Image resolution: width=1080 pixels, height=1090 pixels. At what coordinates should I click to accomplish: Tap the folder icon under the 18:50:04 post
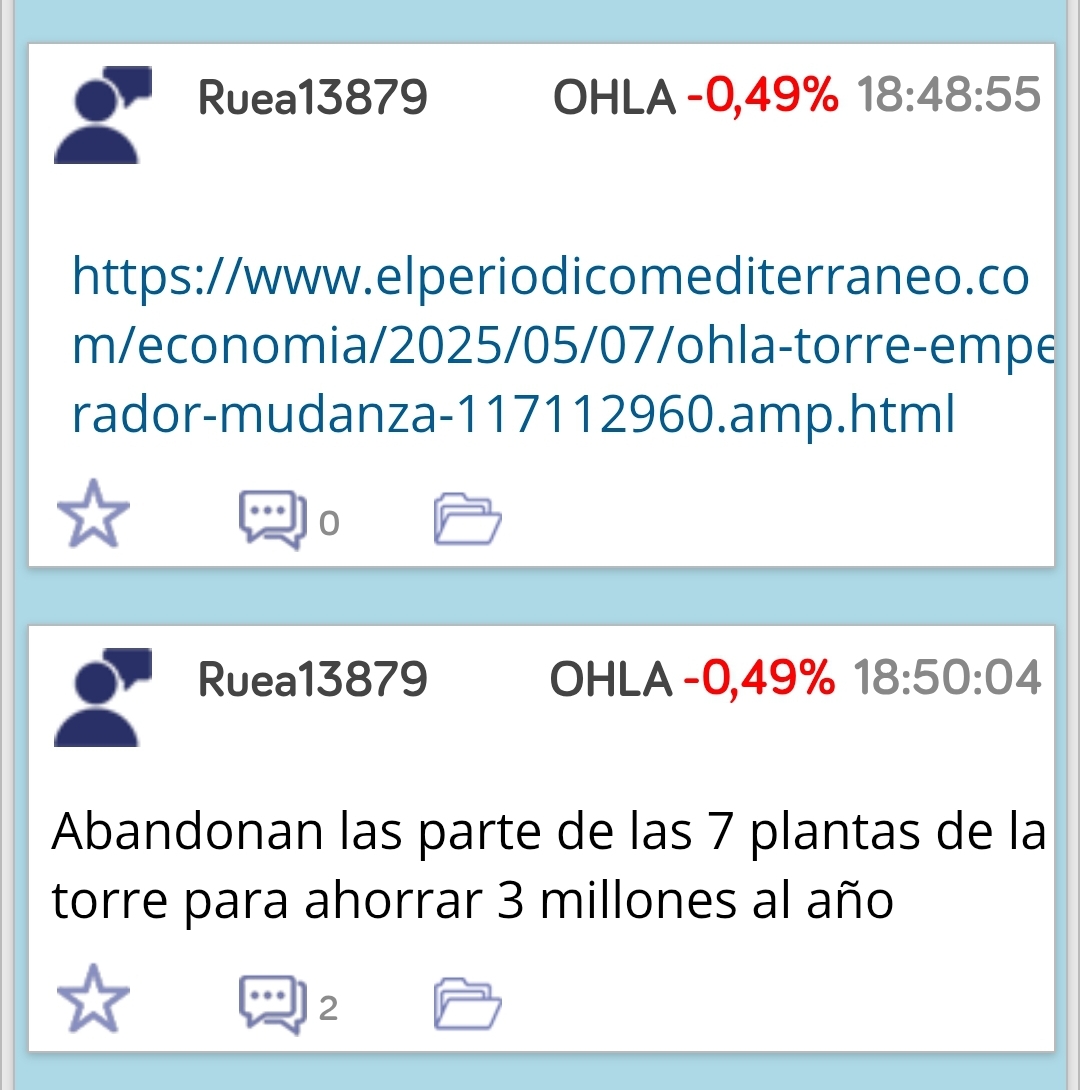click(x=467, y=1004)
